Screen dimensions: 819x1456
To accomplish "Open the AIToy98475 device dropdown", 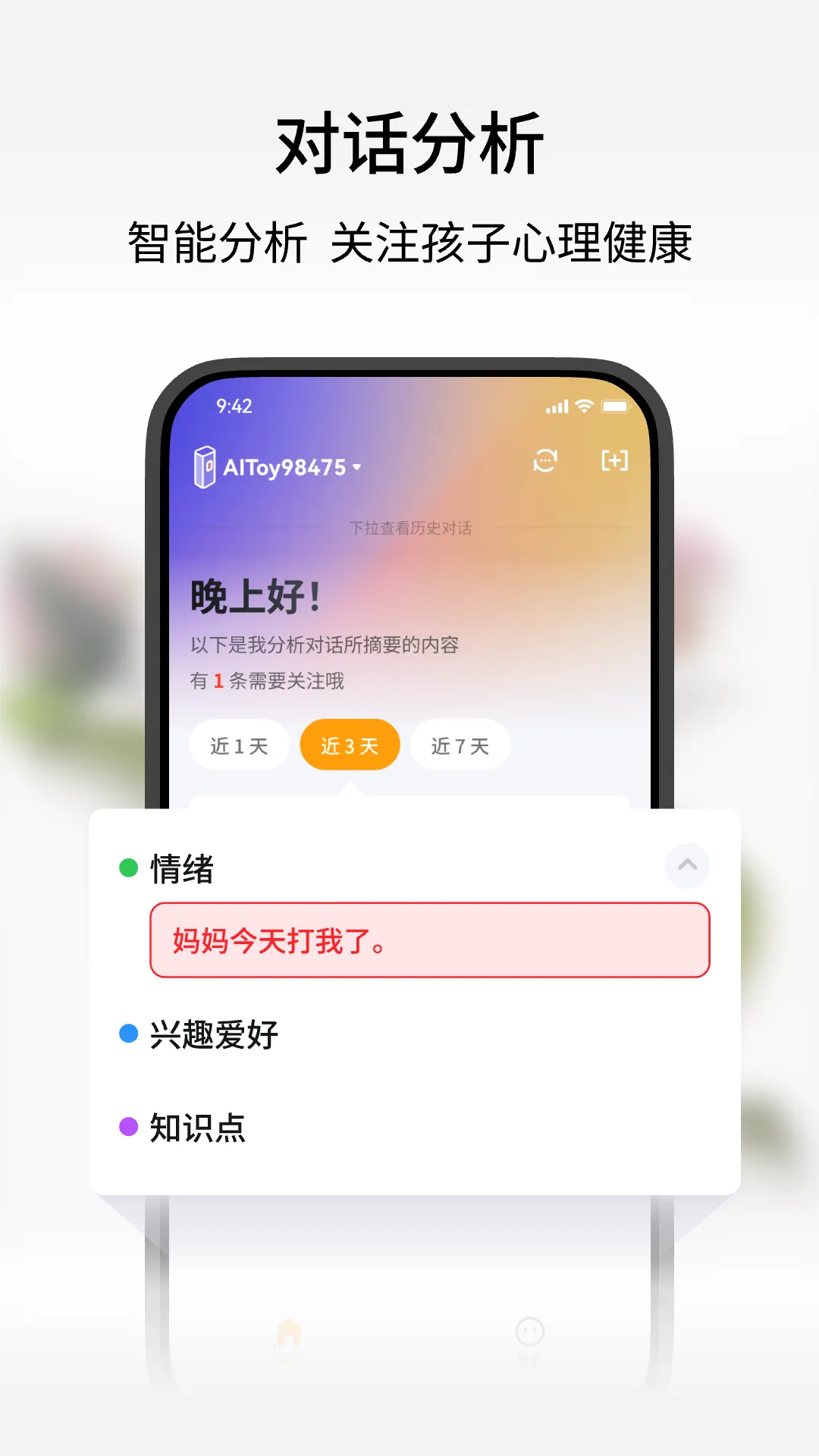I will (x=357, y=467).
